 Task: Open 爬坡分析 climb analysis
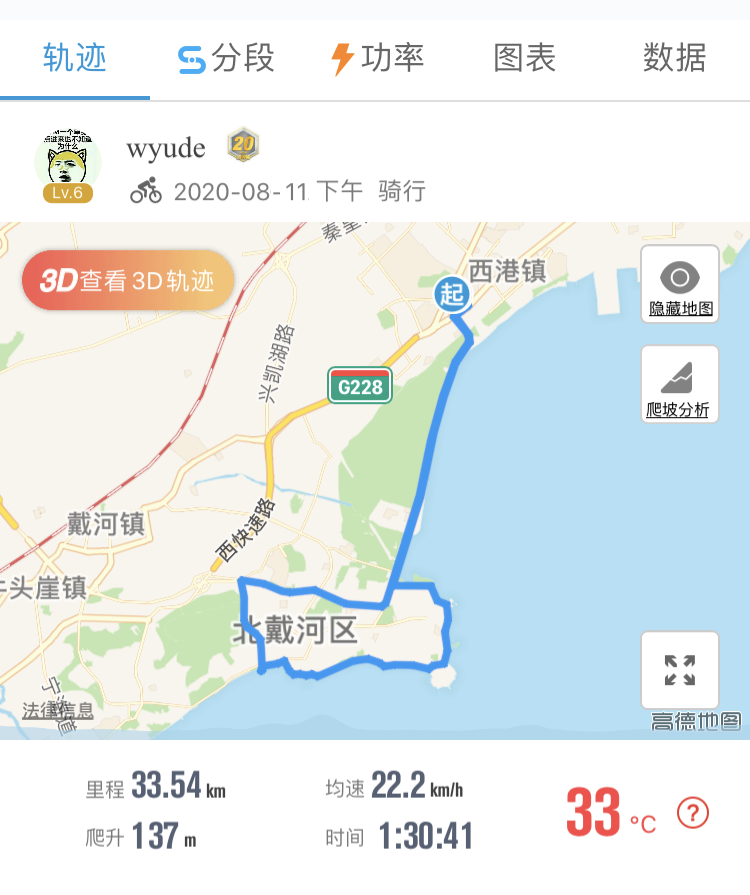click(680, 384)
